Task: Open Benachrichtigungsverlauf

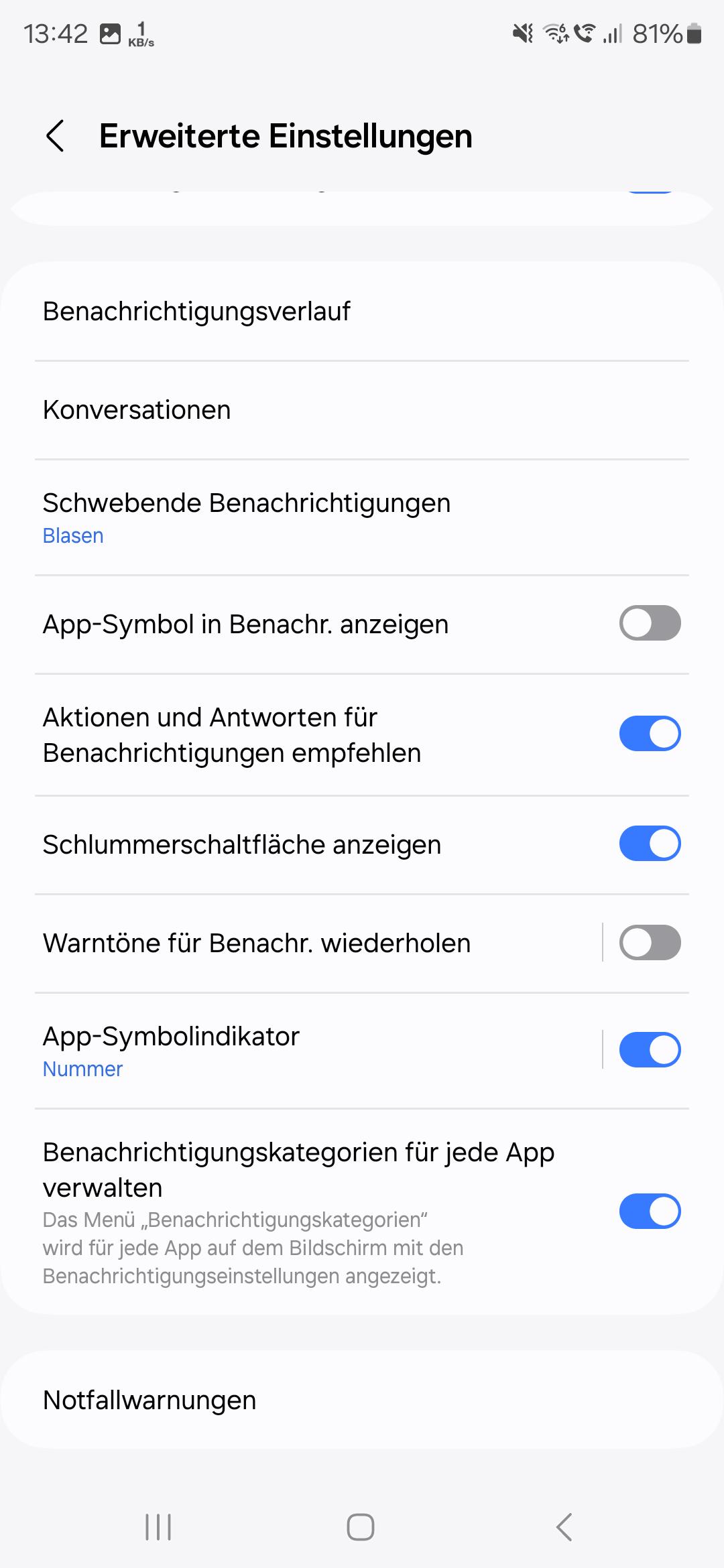Action: [362, 312]
